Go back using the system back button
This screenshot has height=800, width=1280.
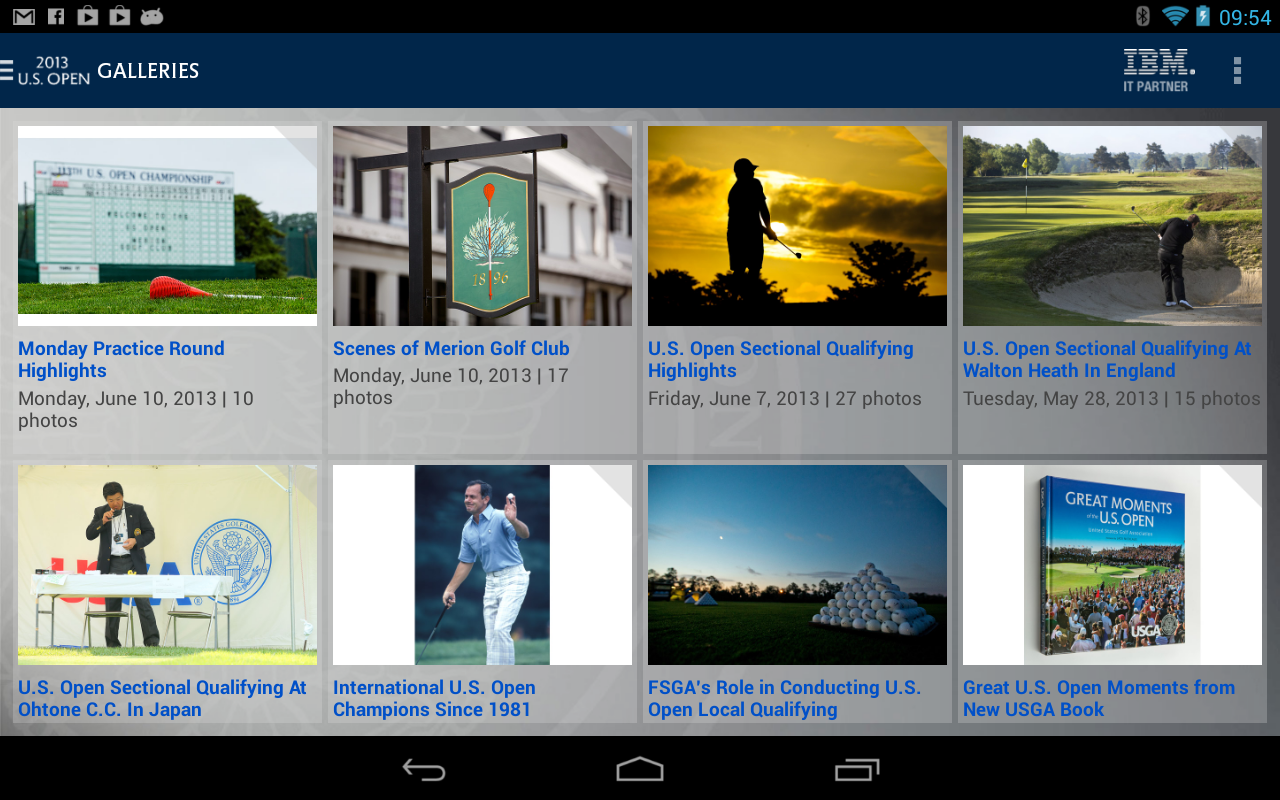pyautogui.click(x=424, y=769)
